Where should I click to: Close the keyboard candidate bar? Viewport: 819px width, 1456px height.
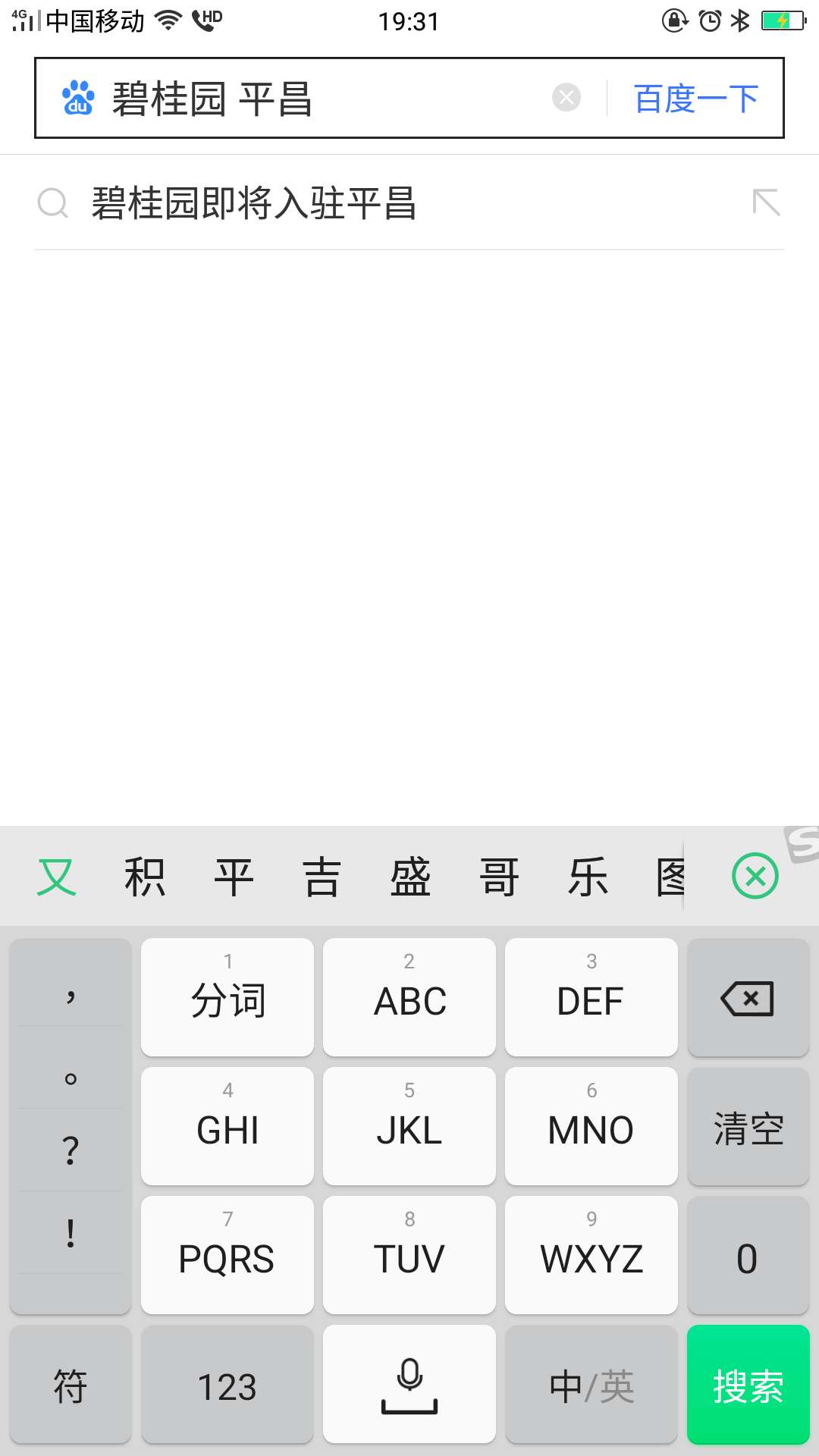click(x=755, y=876)
